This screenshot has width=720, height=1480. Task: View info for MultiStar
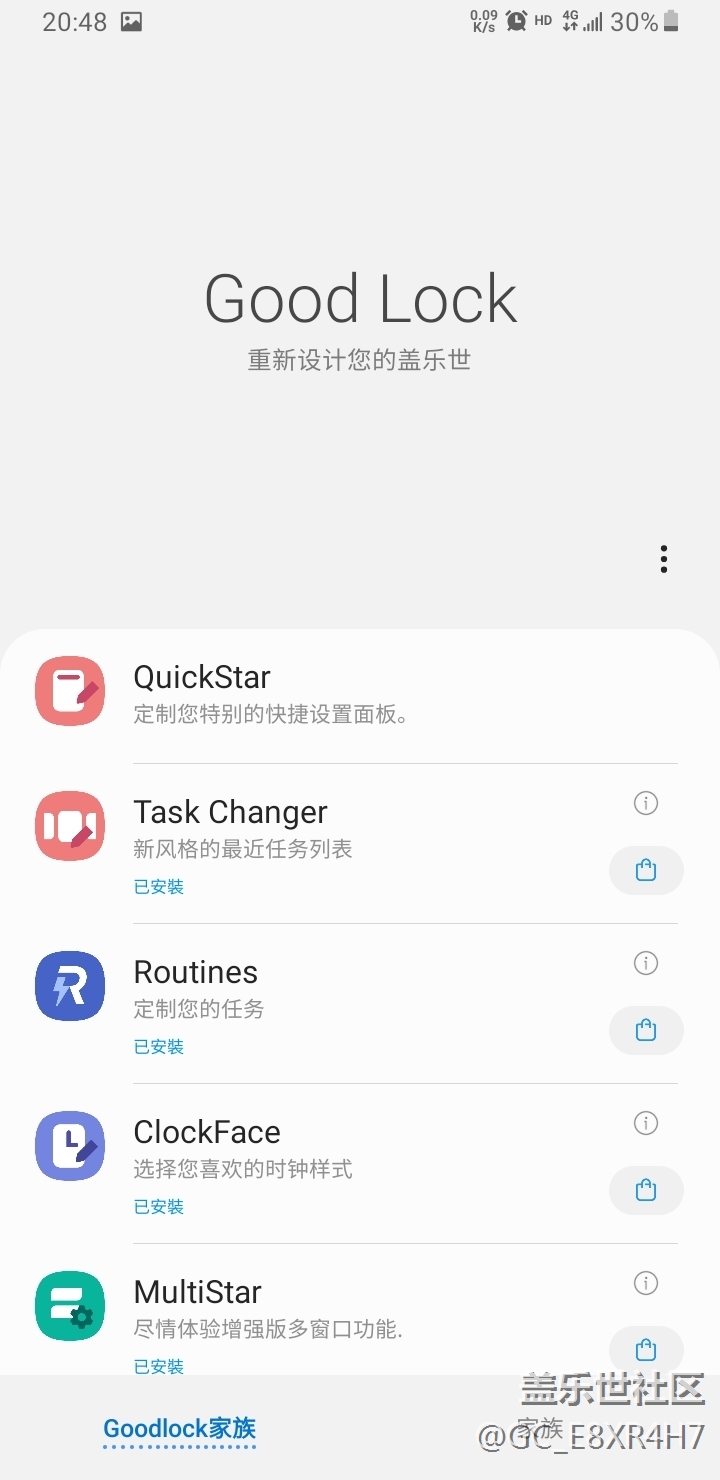pyautogui.click(x=646, y=1283)
